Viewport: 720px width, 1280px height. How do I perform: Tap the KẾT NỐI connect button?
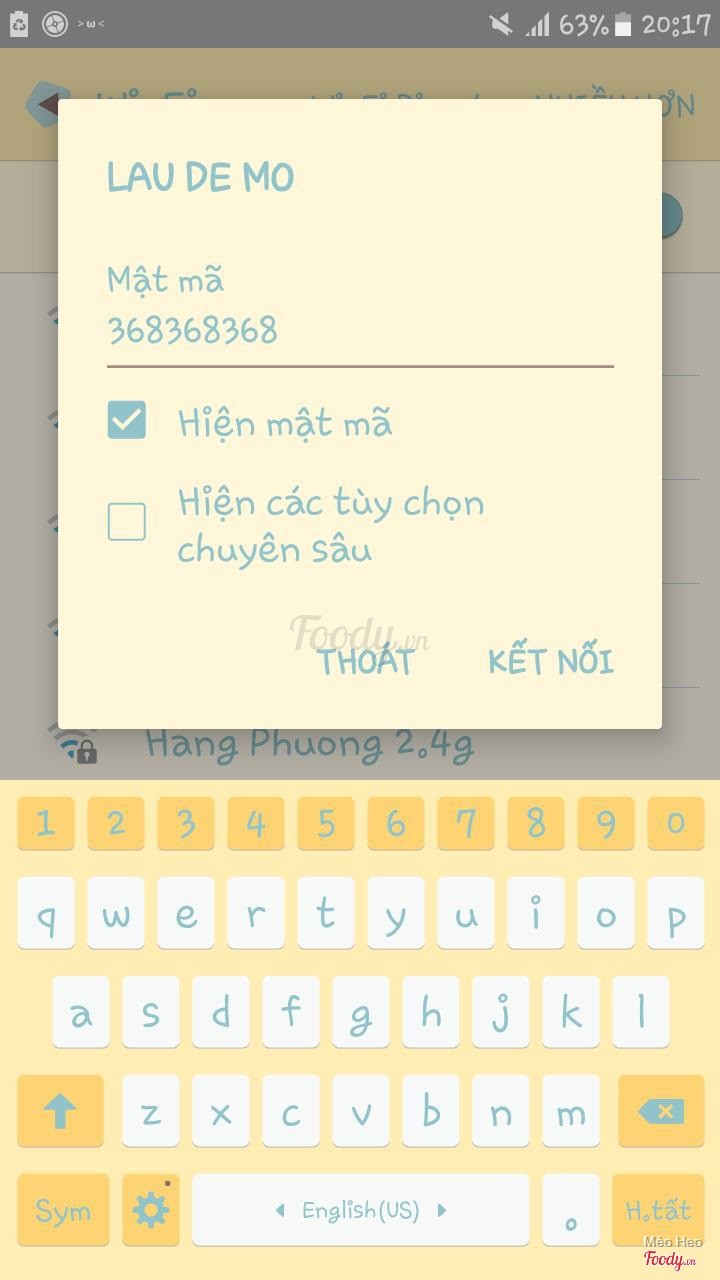point(550,661)
